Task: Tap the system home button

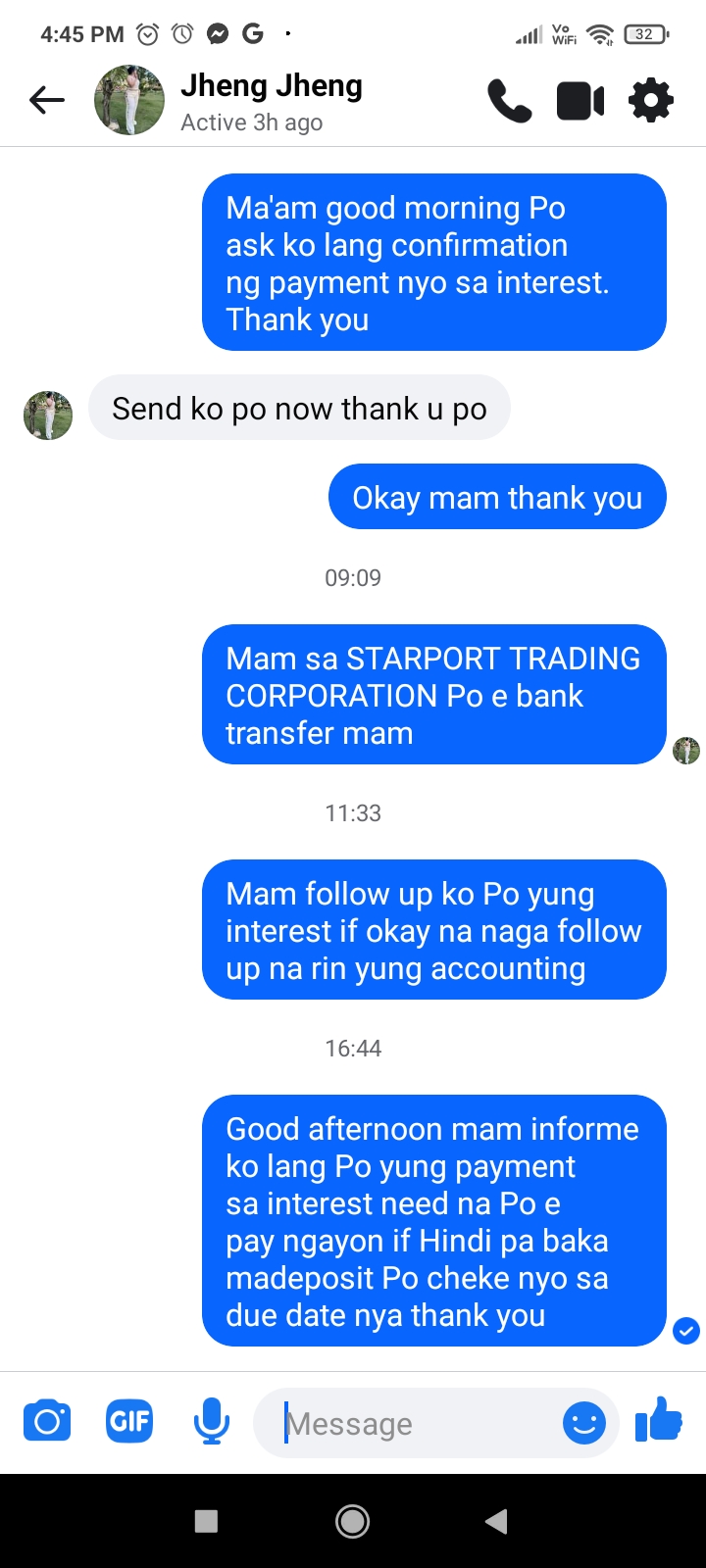Action: 353,1521
